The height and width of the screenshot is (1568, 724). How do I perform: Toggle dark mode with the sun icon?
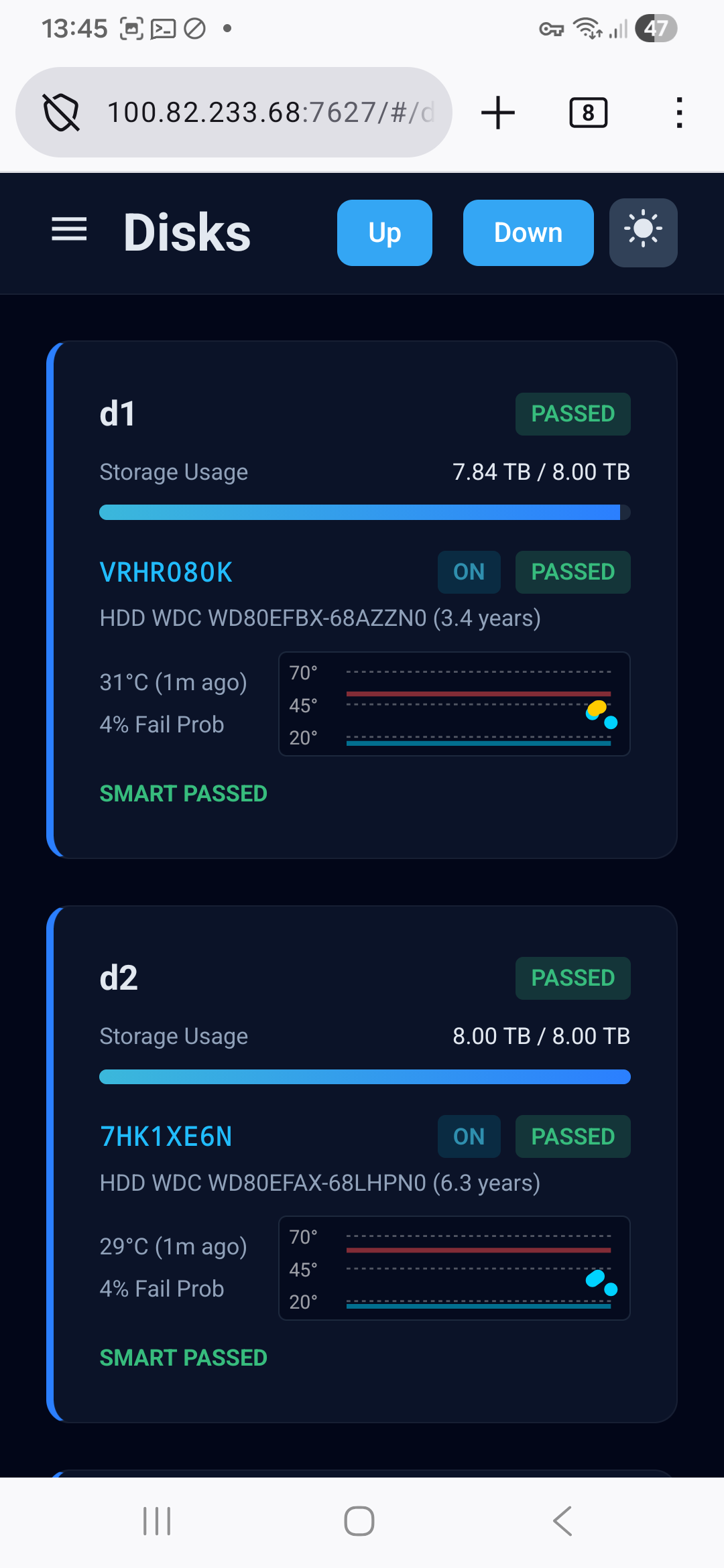642,233
